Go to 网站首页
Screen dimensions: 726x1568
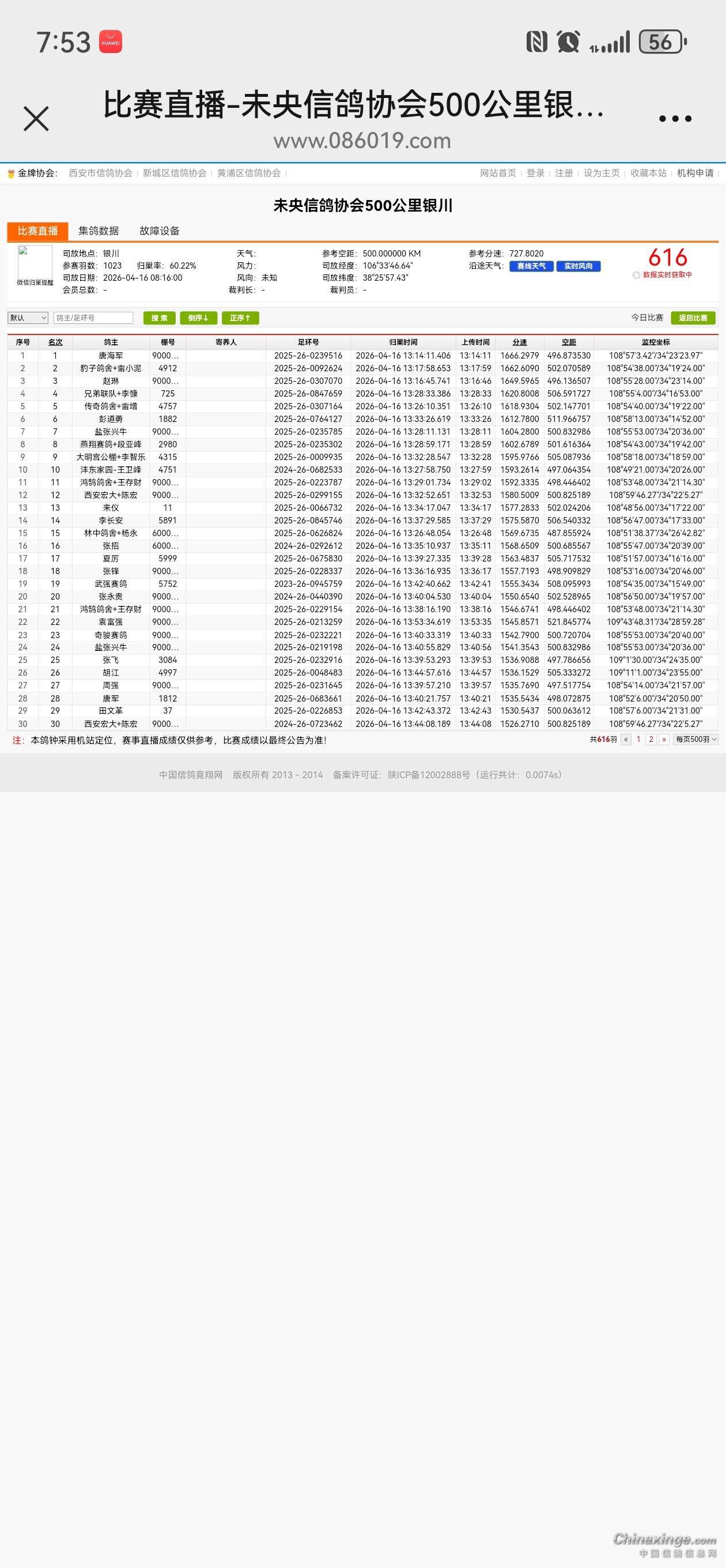(x=498, y=173)
